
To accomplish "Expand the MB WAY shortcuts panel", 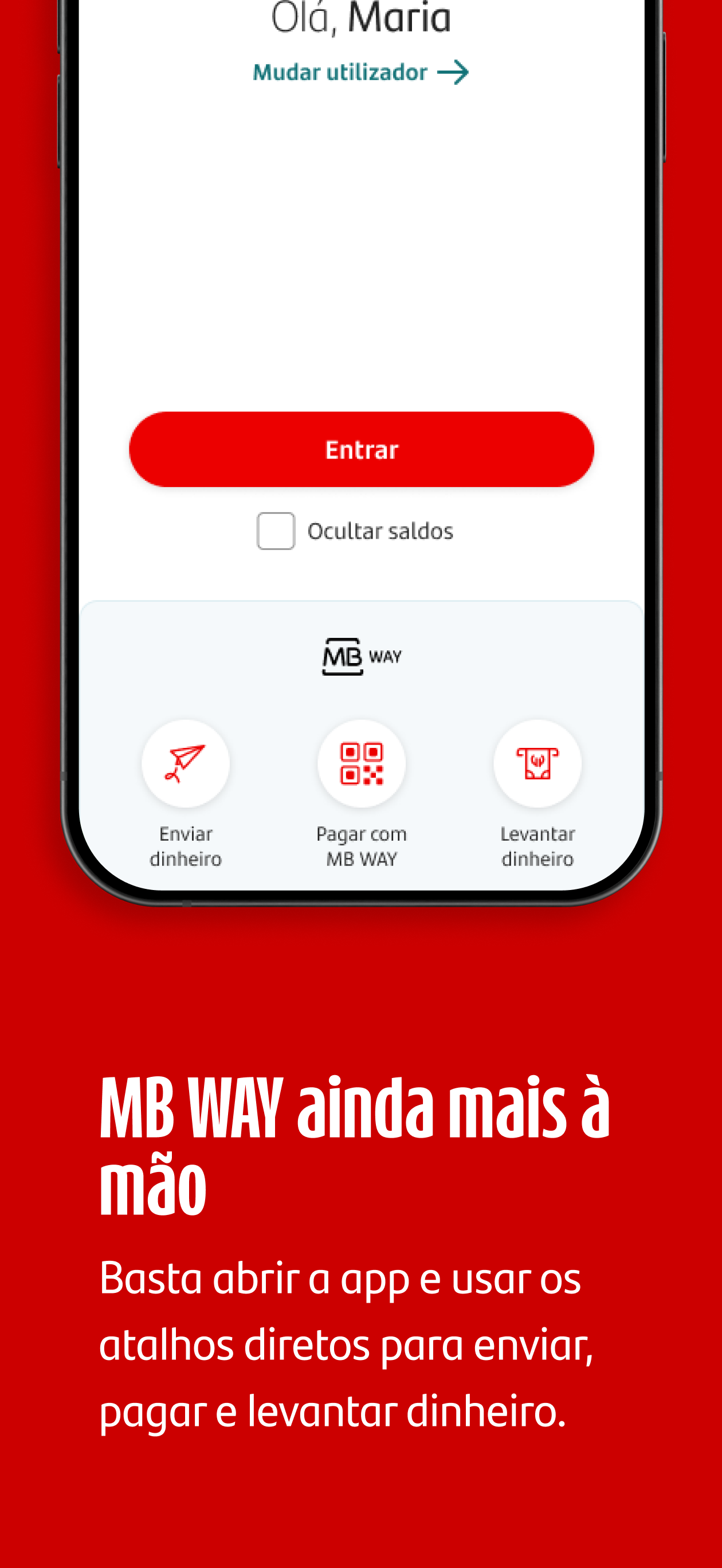I will pos(361,656).
